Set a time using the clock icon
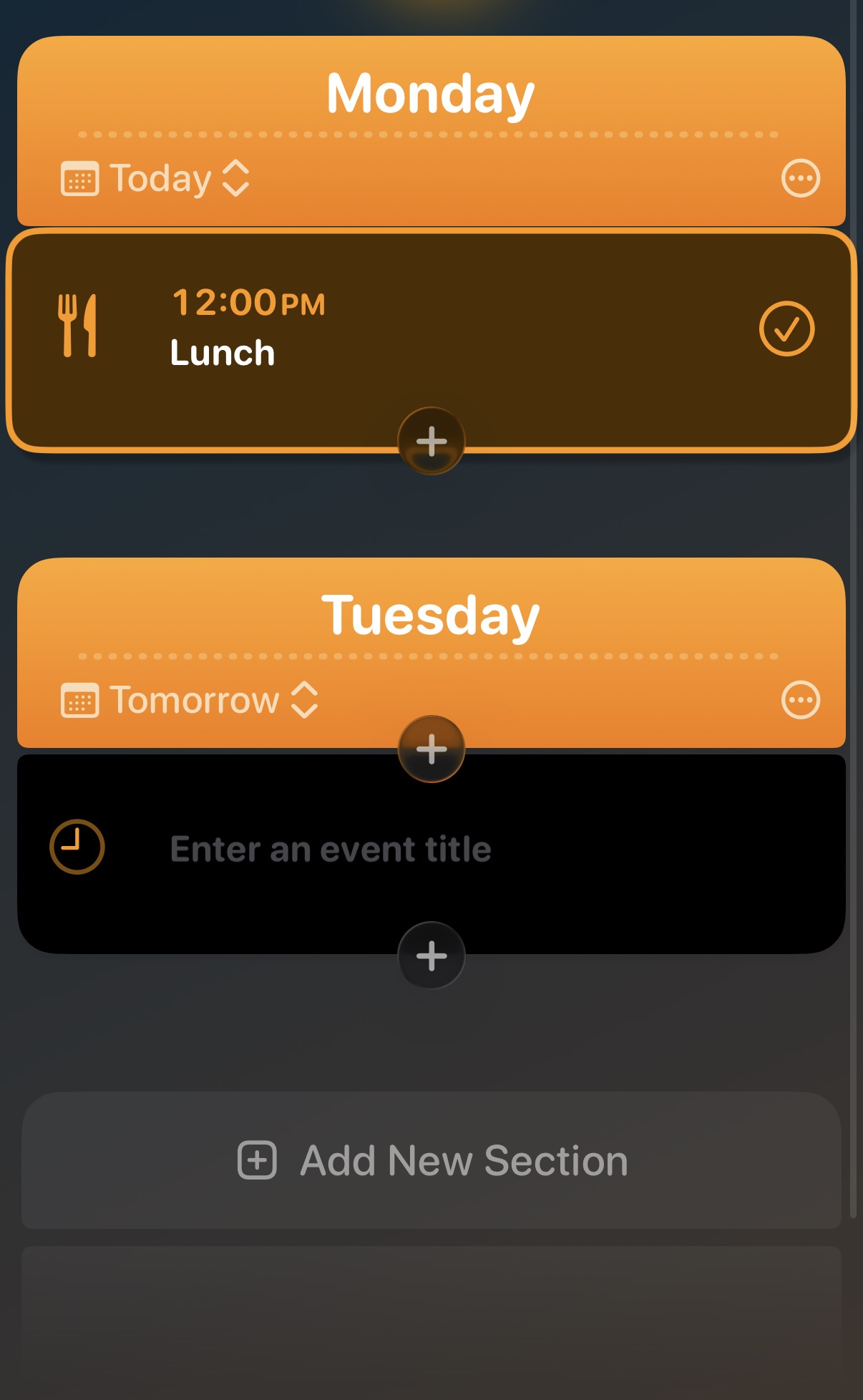The width and height of the screenshot is (863, 1400). click(x=77, y=847)
